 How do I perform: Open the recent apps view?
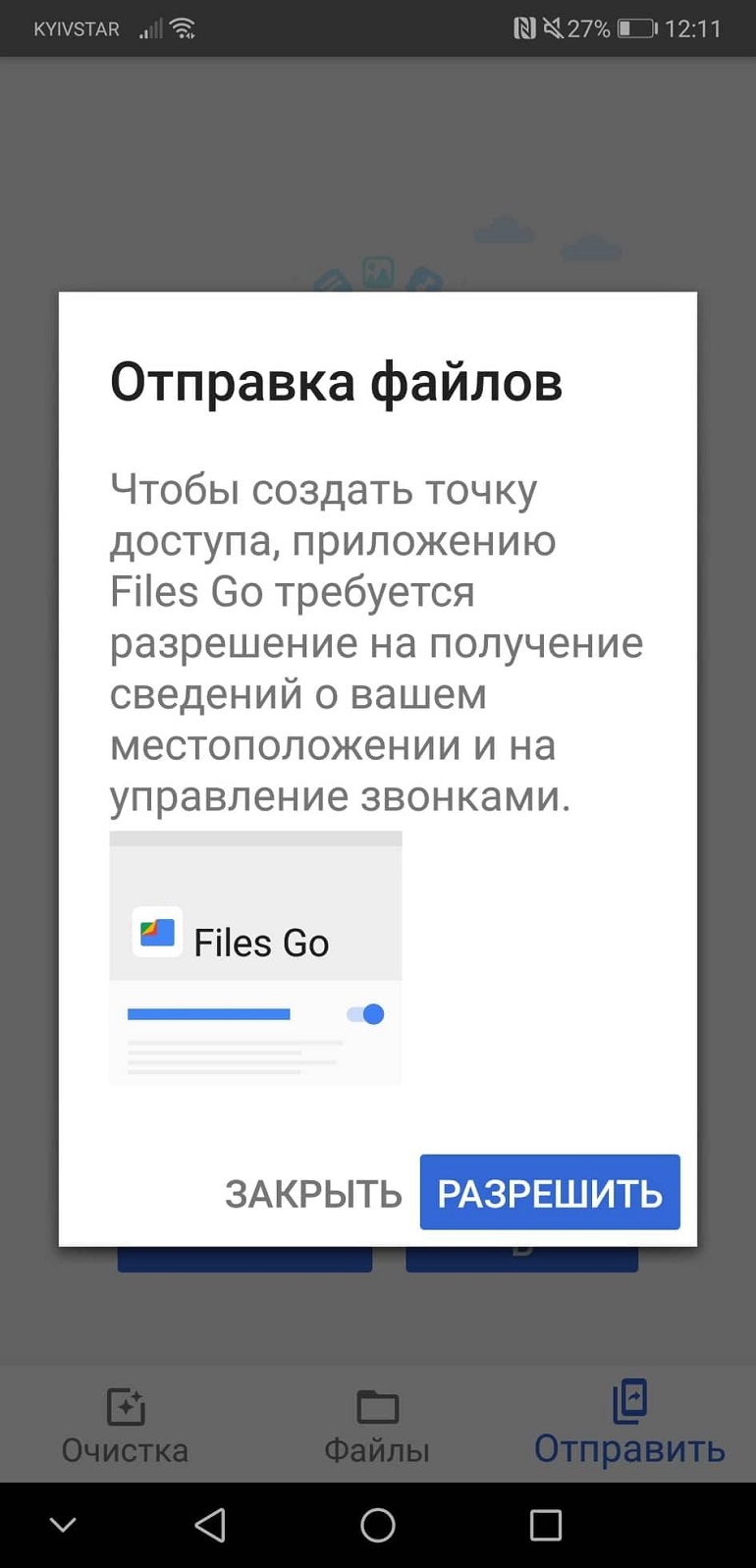click(546, 1525)
